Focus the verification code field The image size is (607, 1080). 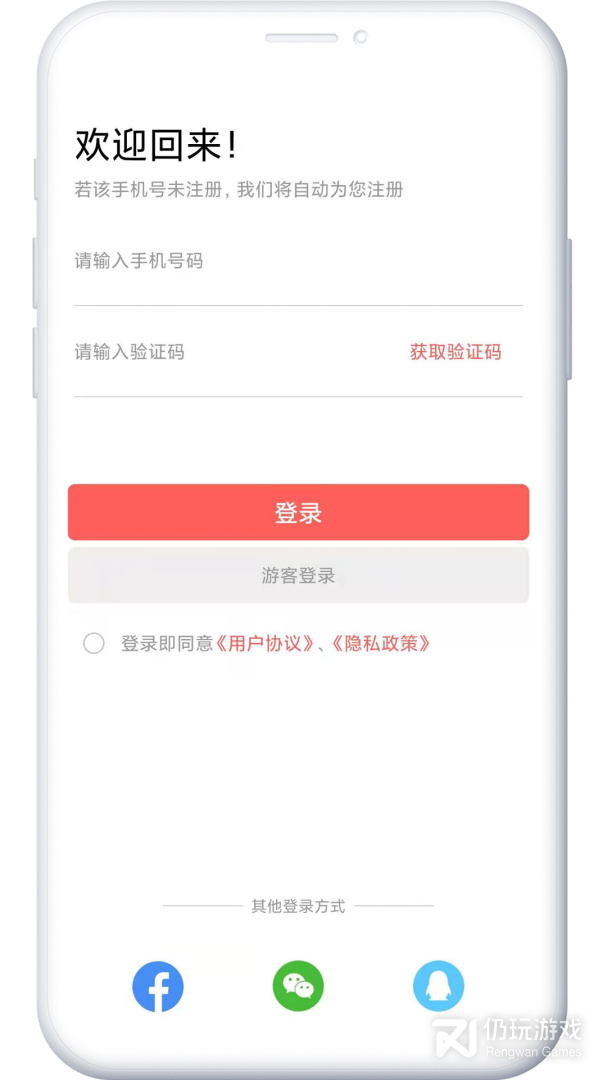(x=230, y=352)
